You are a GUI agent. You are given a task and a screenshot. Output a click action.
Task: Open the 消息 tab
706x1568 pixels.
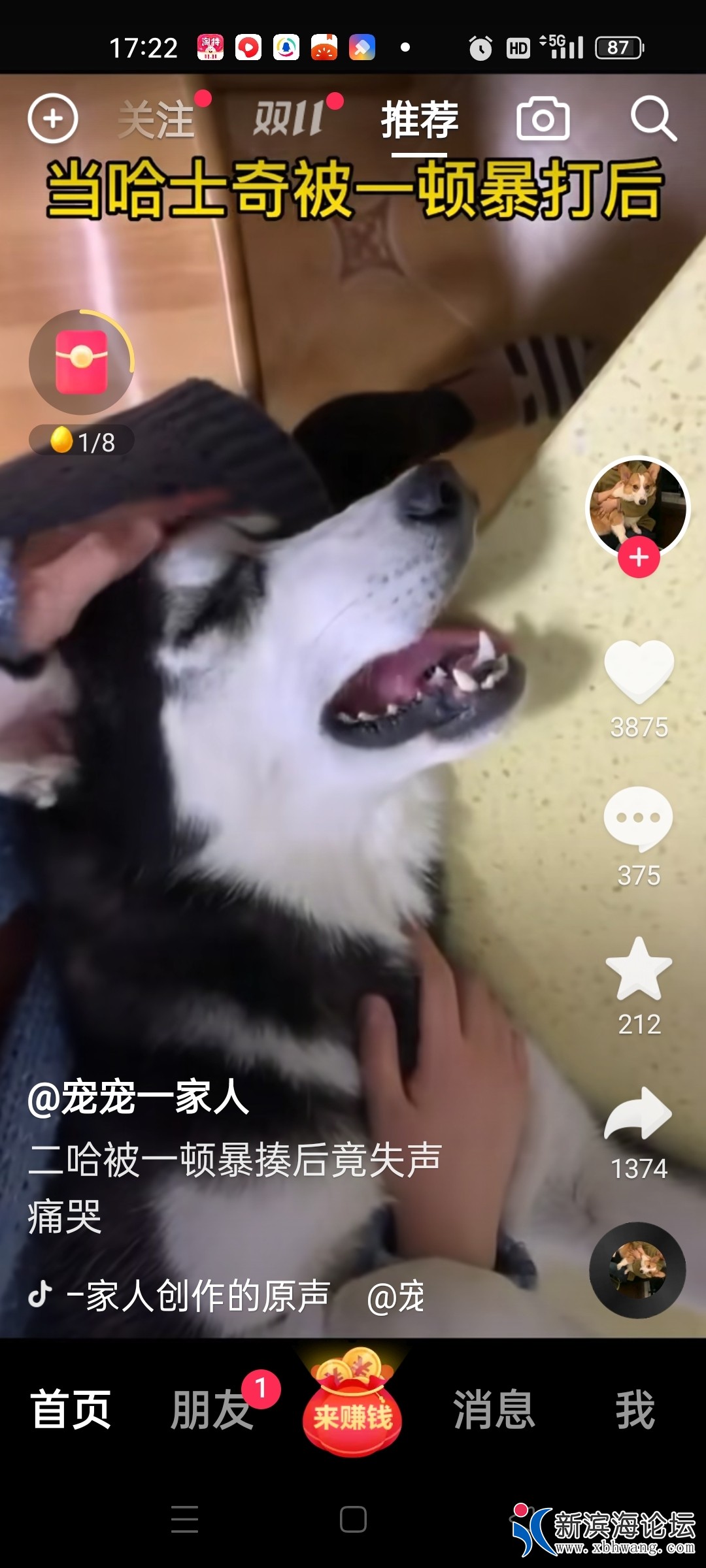pyautogui.click(x=494, y=1410)
